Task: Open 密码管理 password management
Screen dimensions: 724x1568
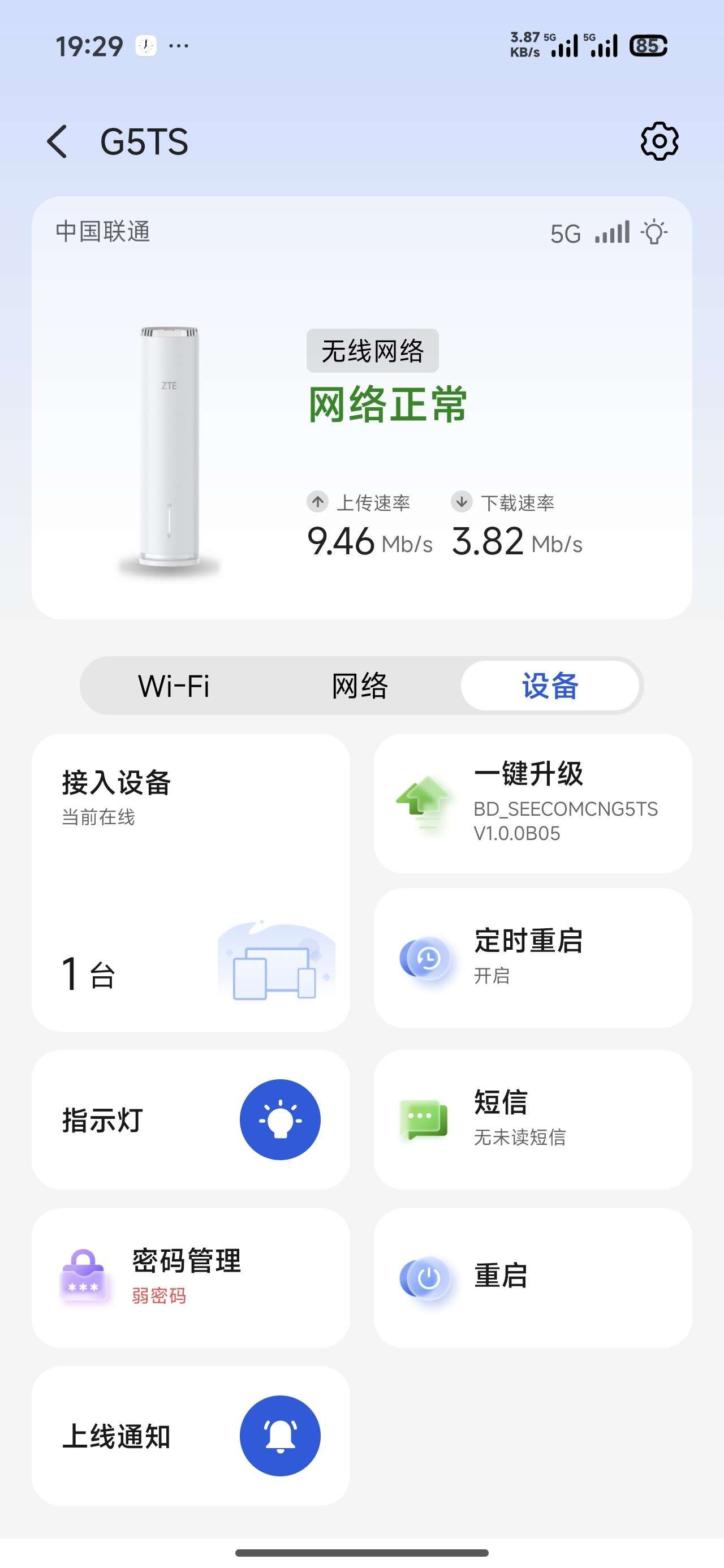Action: click(191, 1278)
